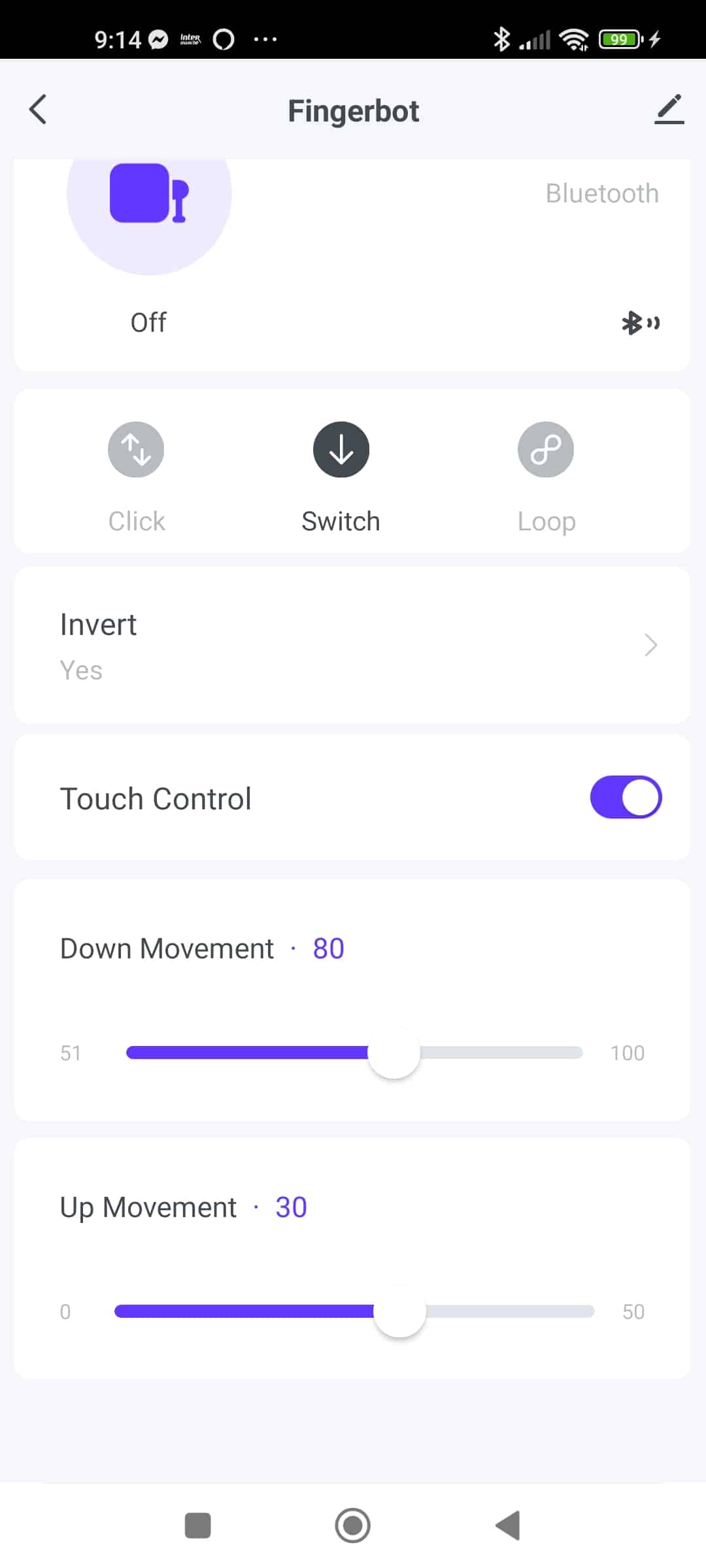Tap the Up Movement slider track
The image size is (706, 1568).
coord(354,1311)
